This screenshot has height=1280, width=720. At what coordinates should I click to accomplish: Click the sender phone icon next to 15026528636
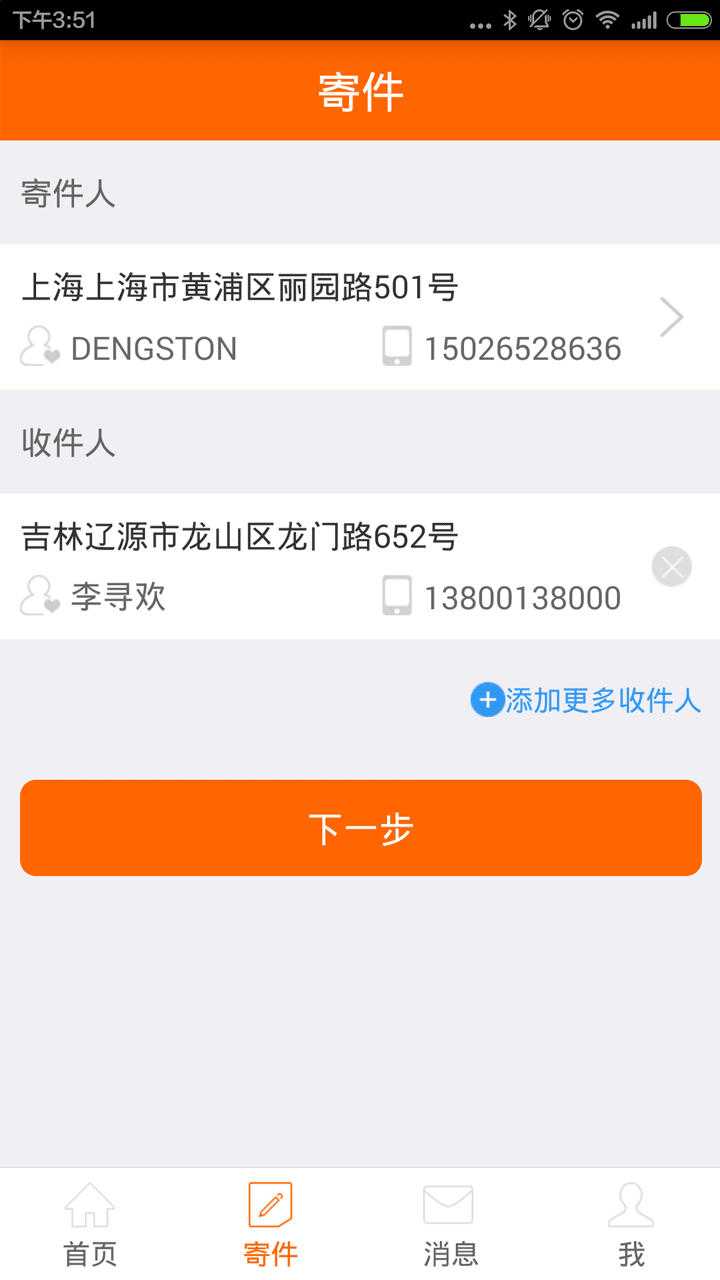[397, 347]
